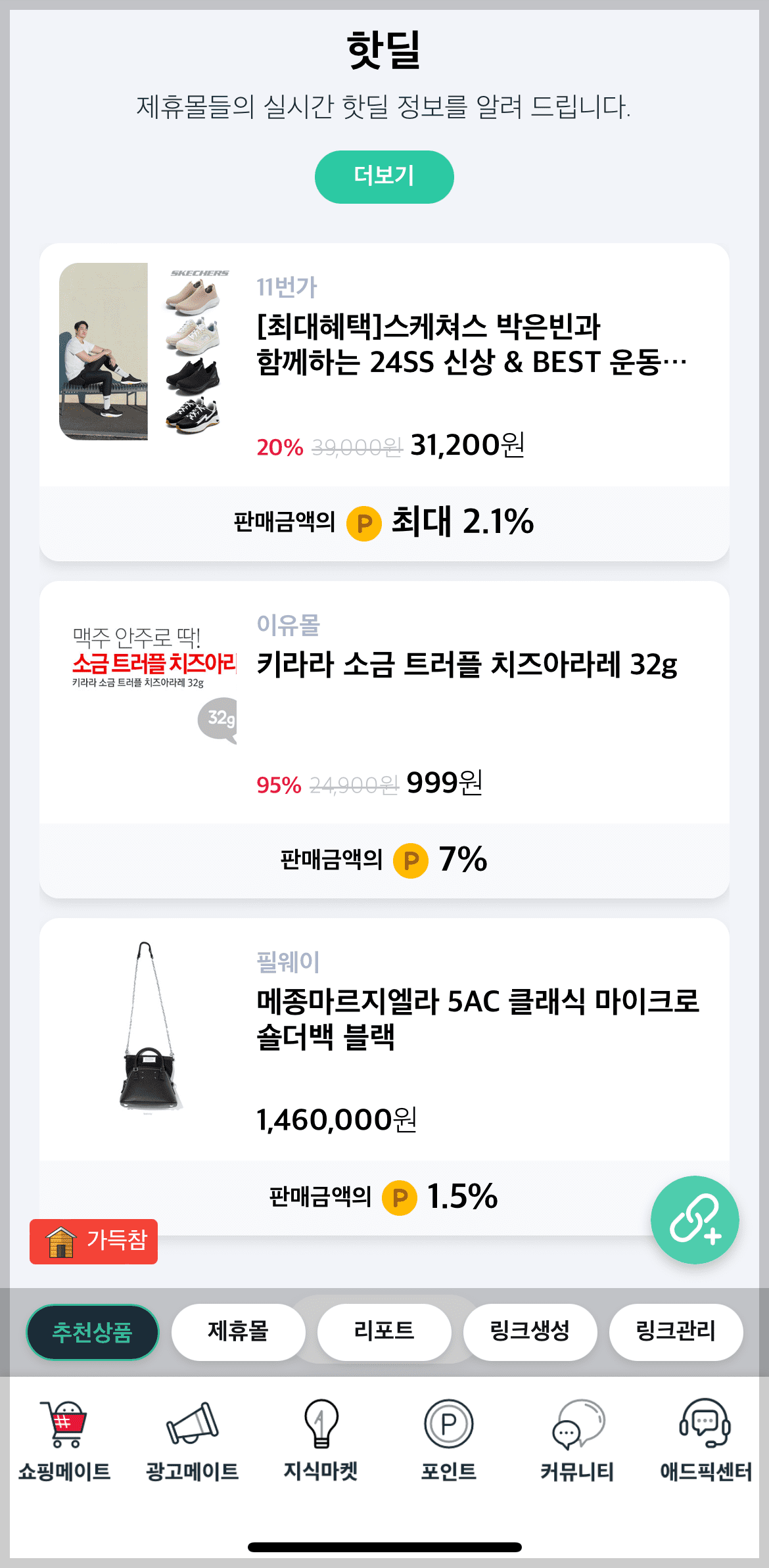Tap the 판매금액의 최대 2.1% reward badge

pos(384,522)
